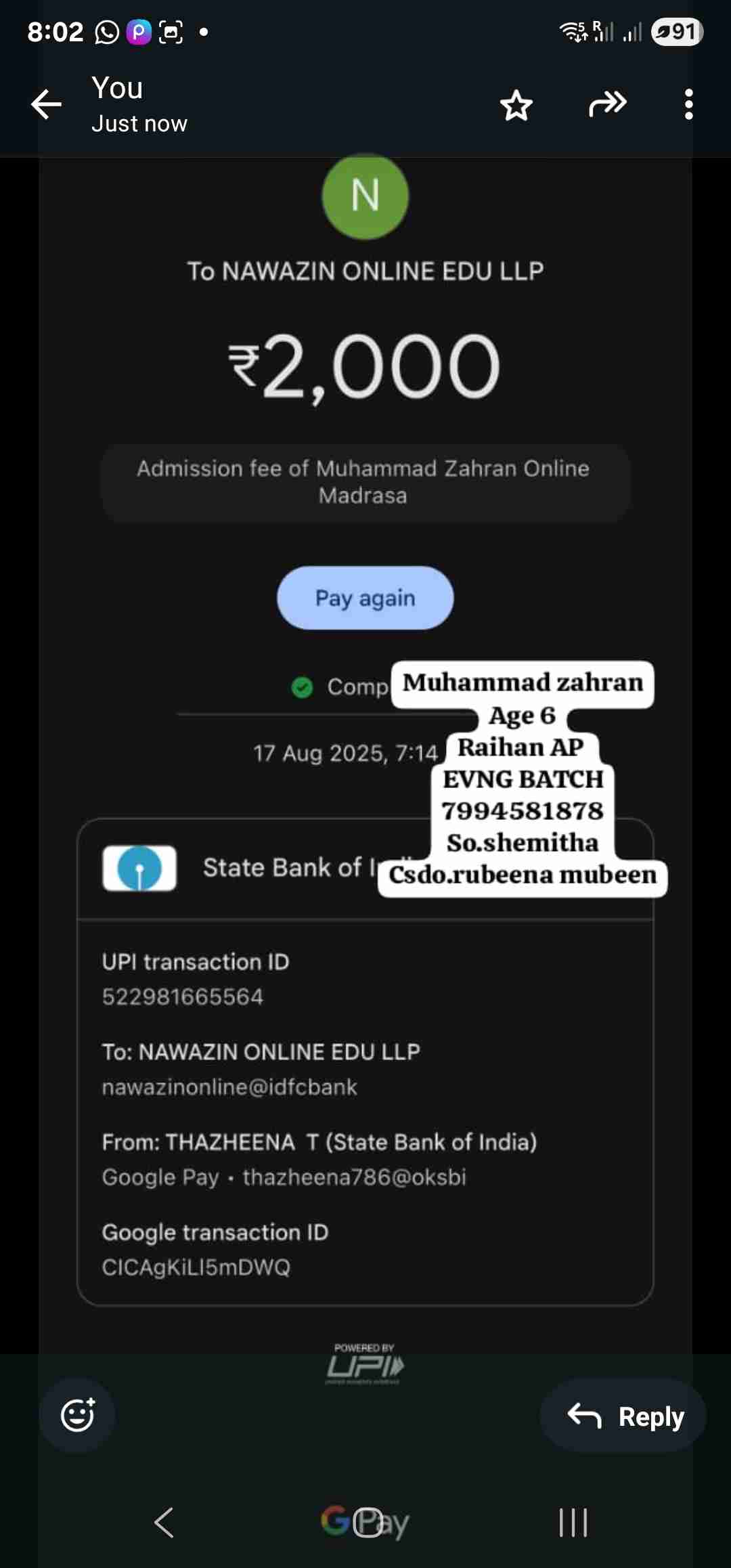
Task: Tap the Reply button
Action: point(623,1416)
